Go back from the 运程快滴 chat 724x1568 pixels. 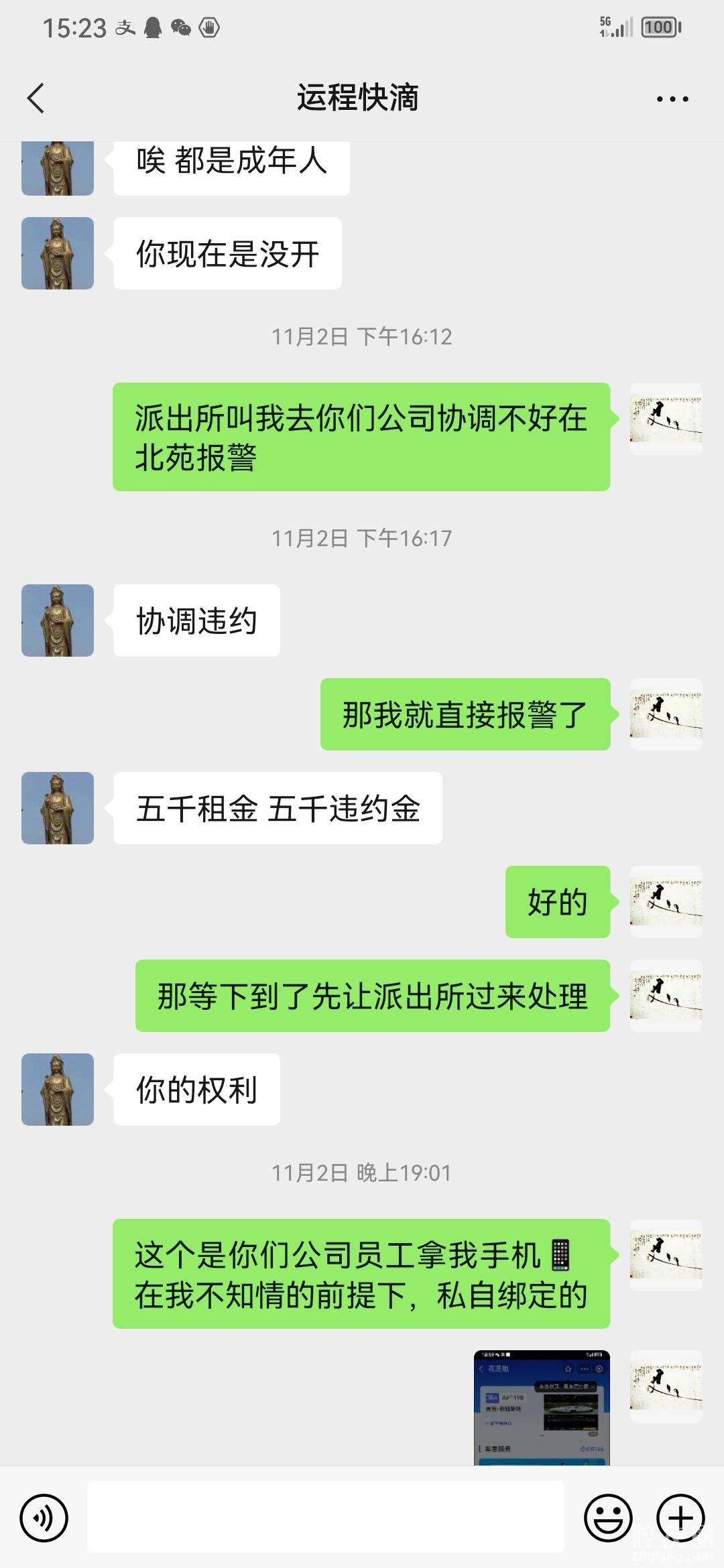click(x=36, y=99)
